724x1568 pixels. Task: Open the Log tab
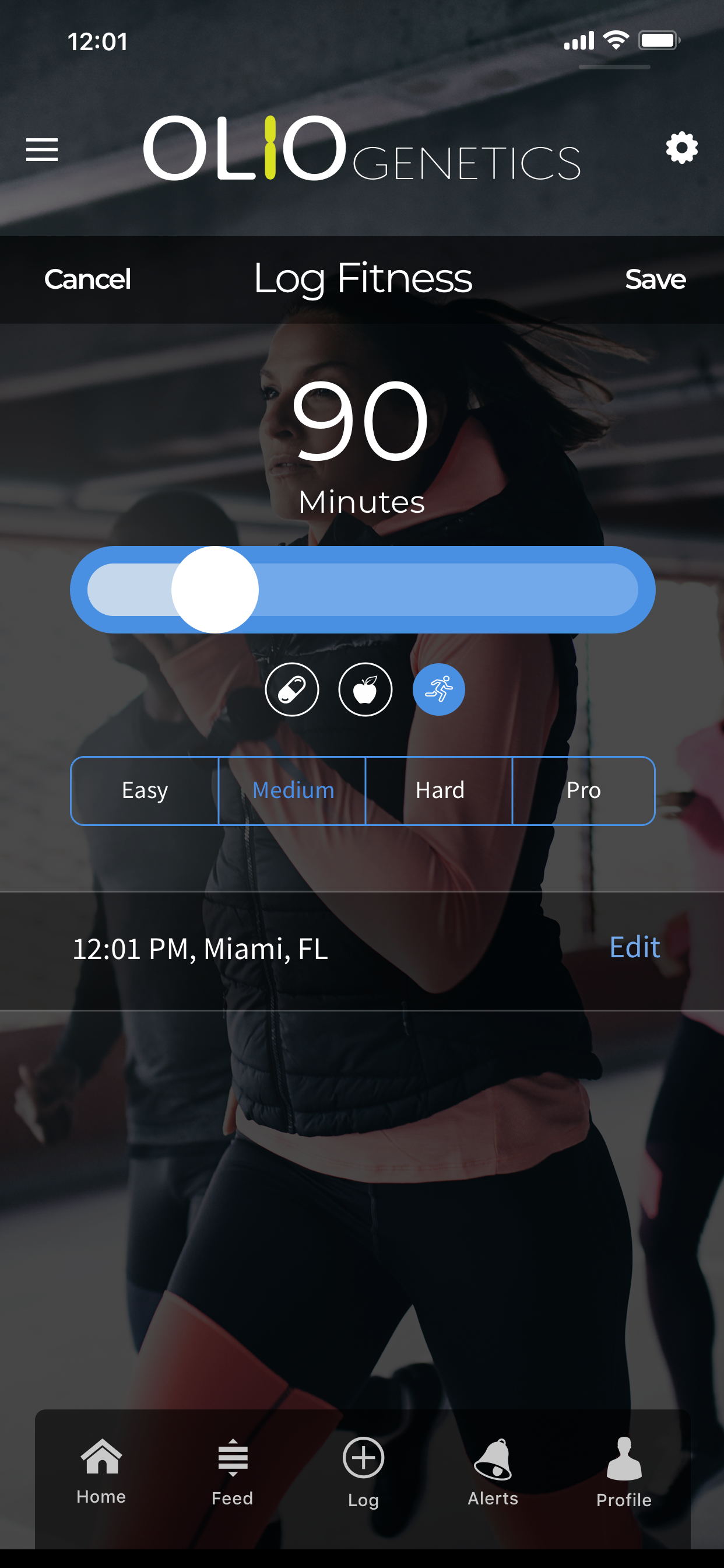coord(363,1472)
